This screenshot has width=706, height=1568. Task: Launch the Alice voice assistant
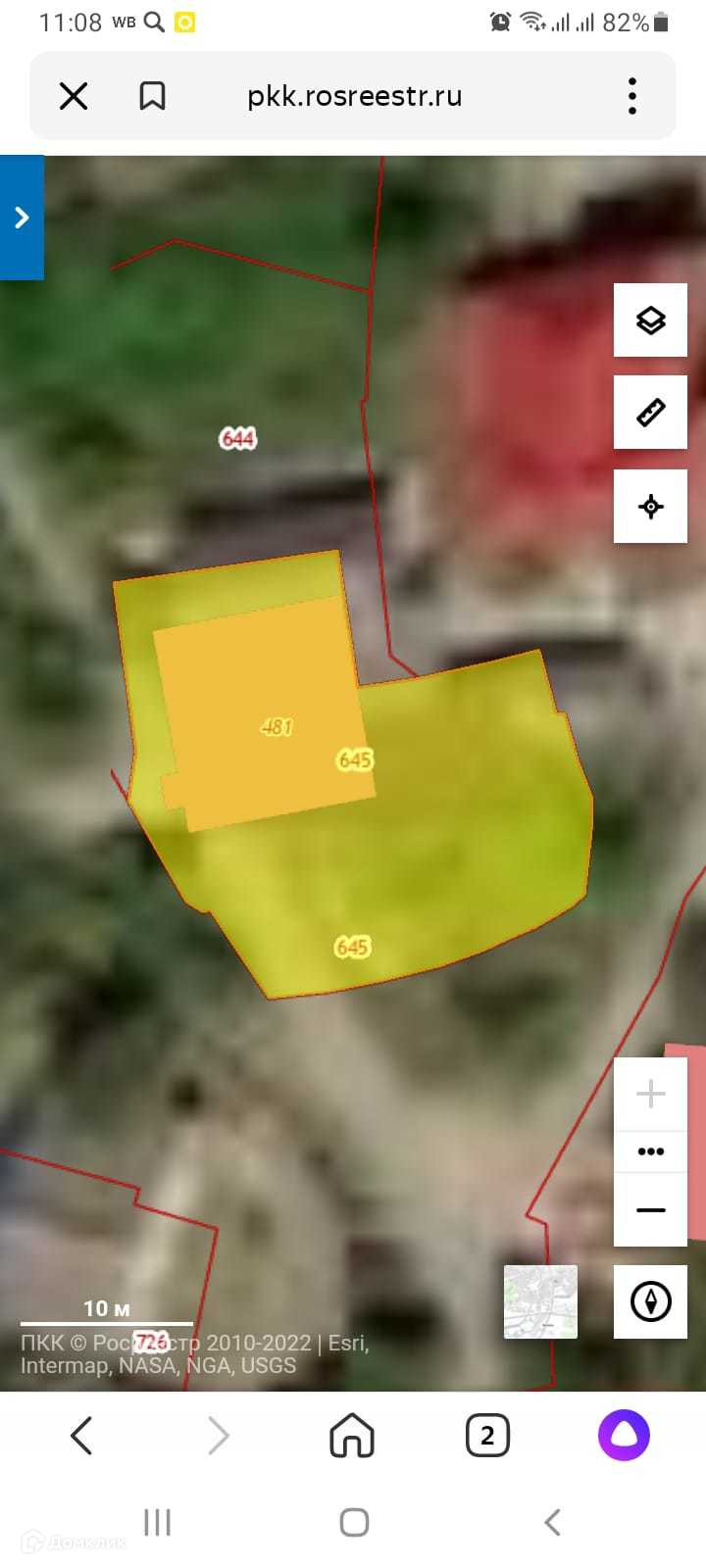tap(624, 1436)
